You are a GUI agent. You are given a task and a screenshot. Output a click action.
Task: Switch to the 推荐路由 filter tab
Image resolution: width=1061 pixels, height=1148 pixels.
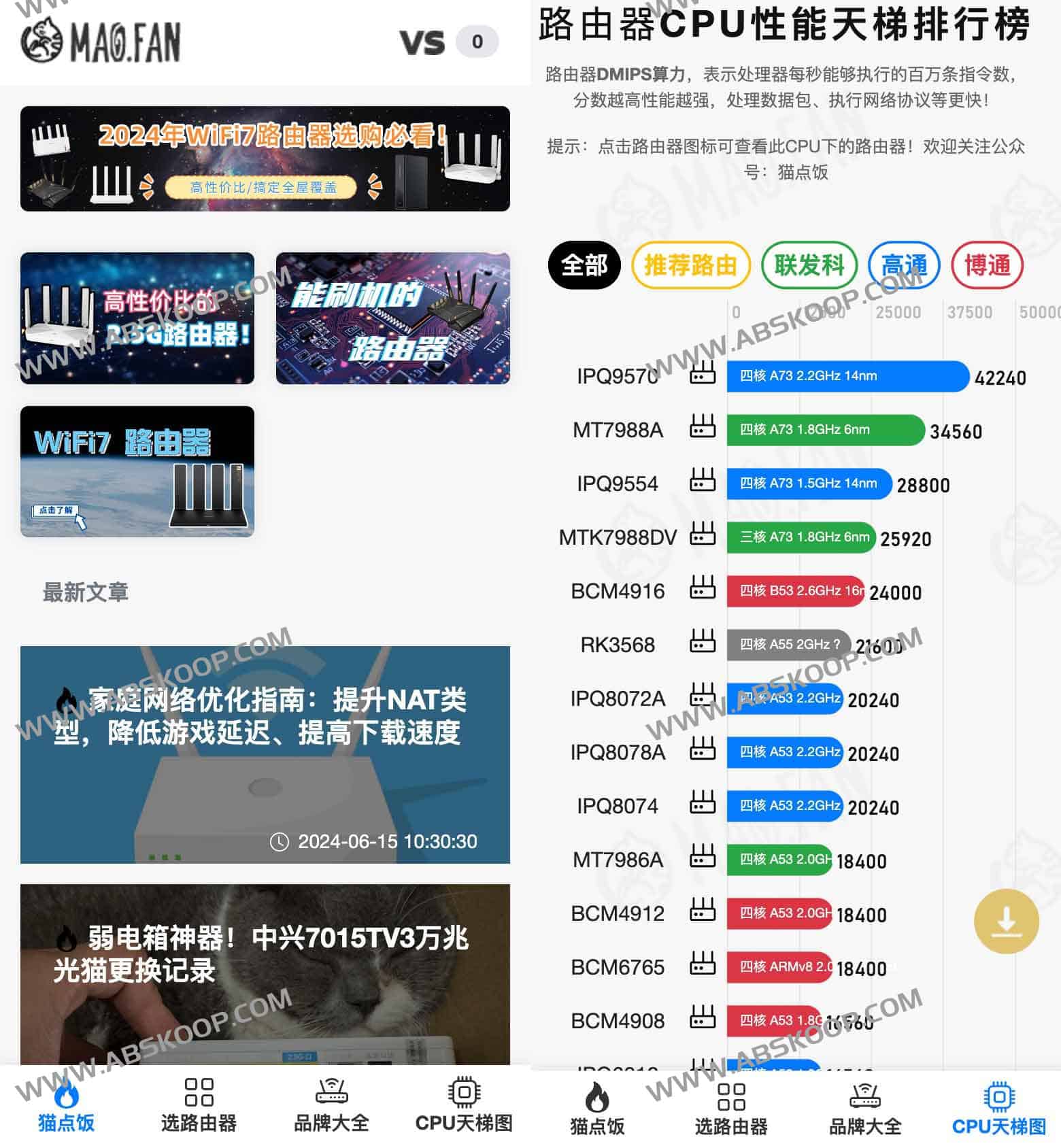click(x=691, y=266)
